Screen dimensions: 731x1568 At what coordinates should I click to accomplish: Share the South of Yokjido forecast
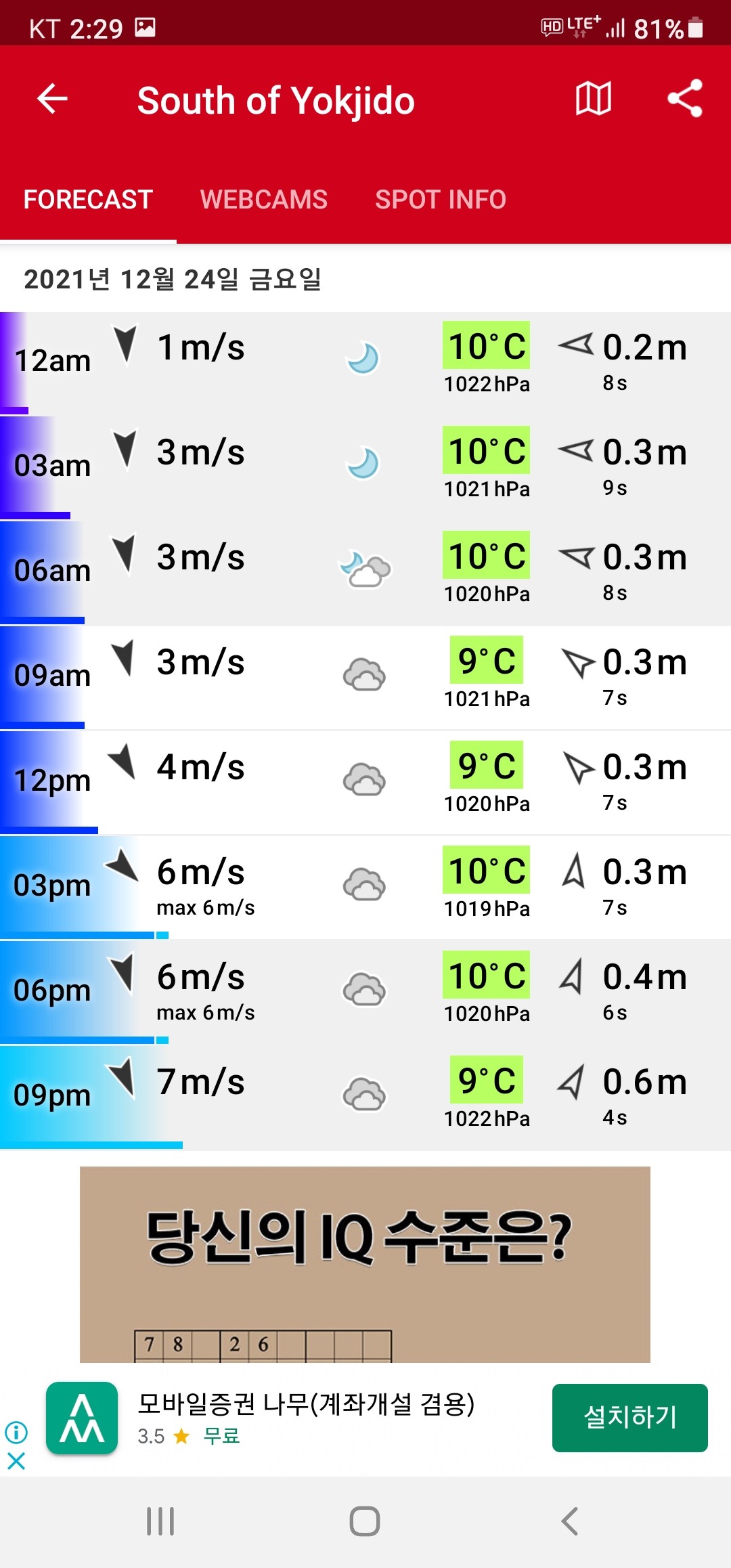click(685, 99)
